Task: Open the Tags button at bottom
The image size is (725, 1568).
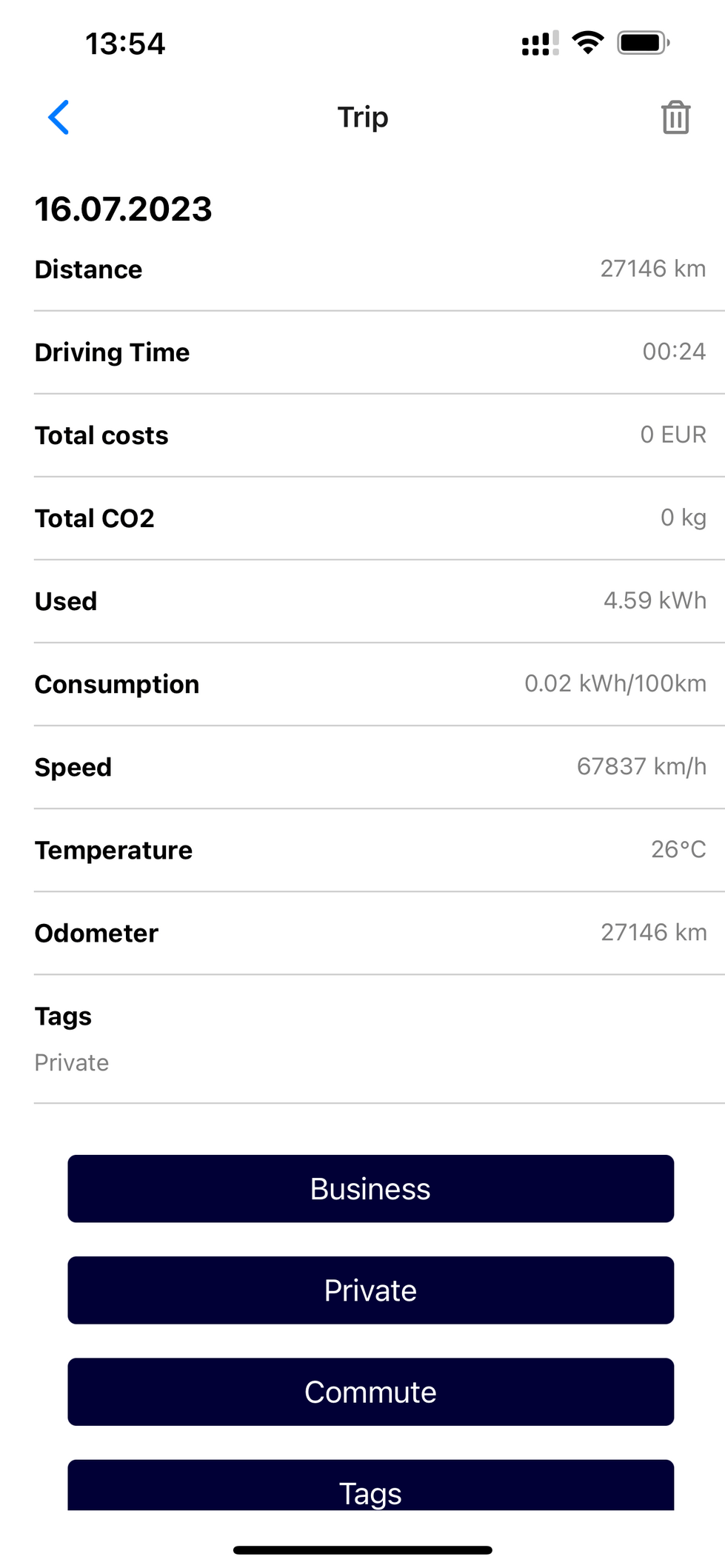Action: coord(370,1485)
